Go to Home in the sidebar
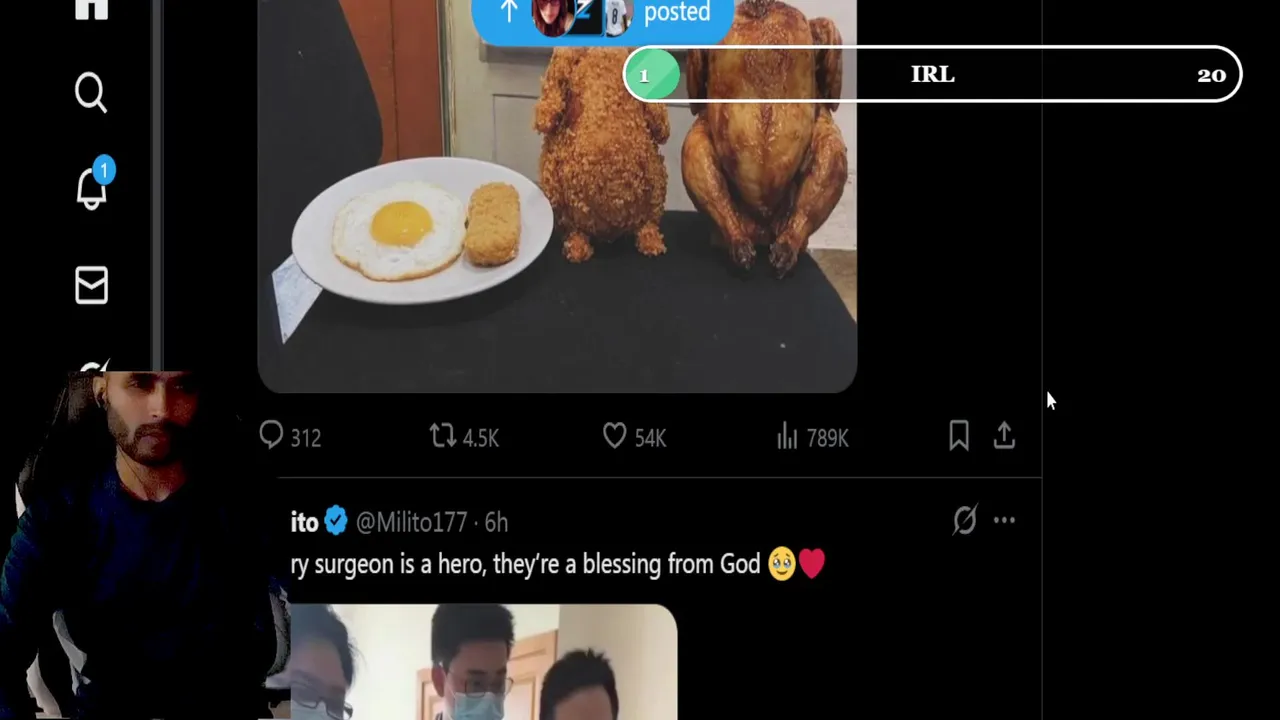Image resolution: width=1280 pixels, height=720 pixels. 91,8
